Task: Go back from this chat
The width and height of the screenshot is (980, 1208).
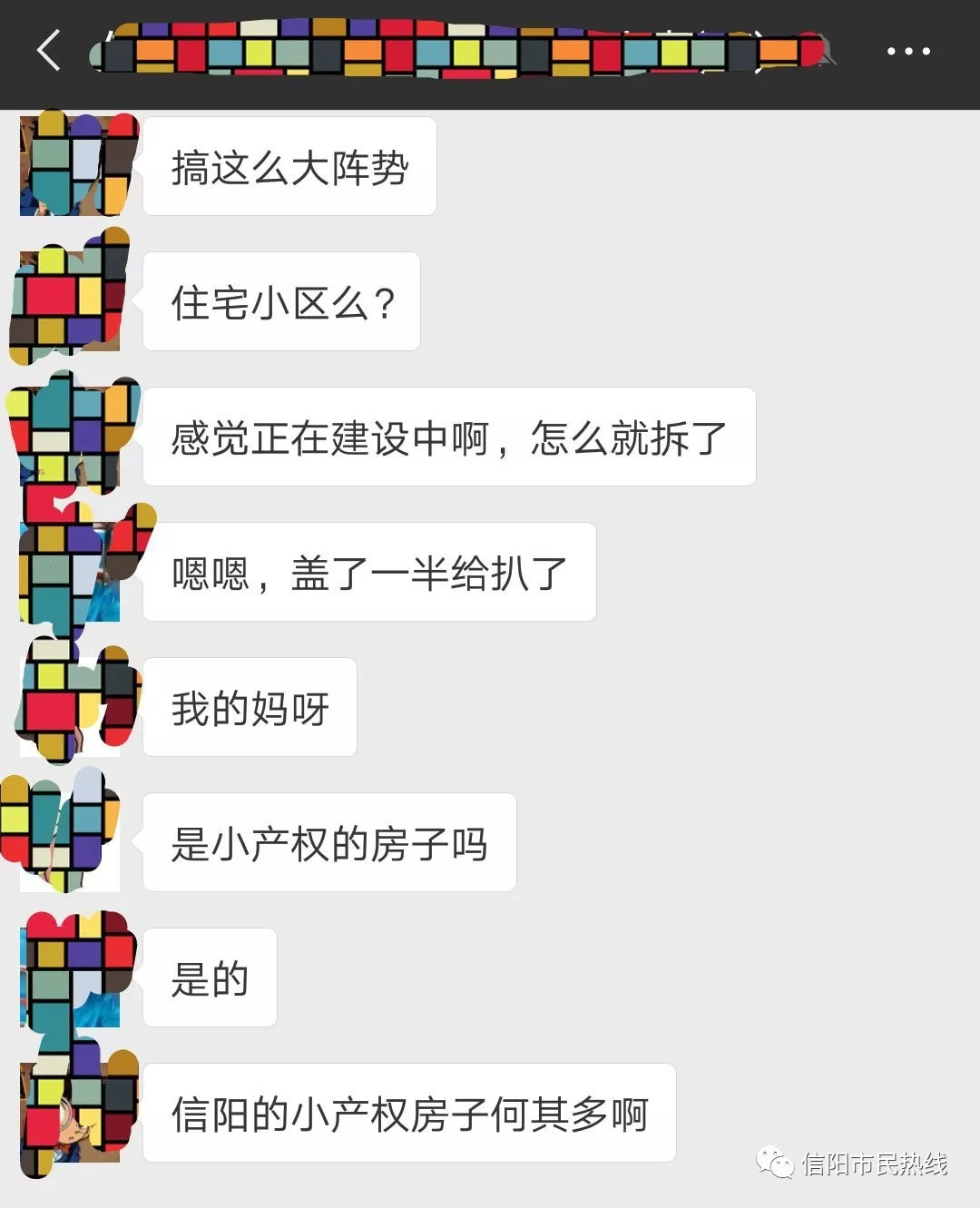Action: 49,50
